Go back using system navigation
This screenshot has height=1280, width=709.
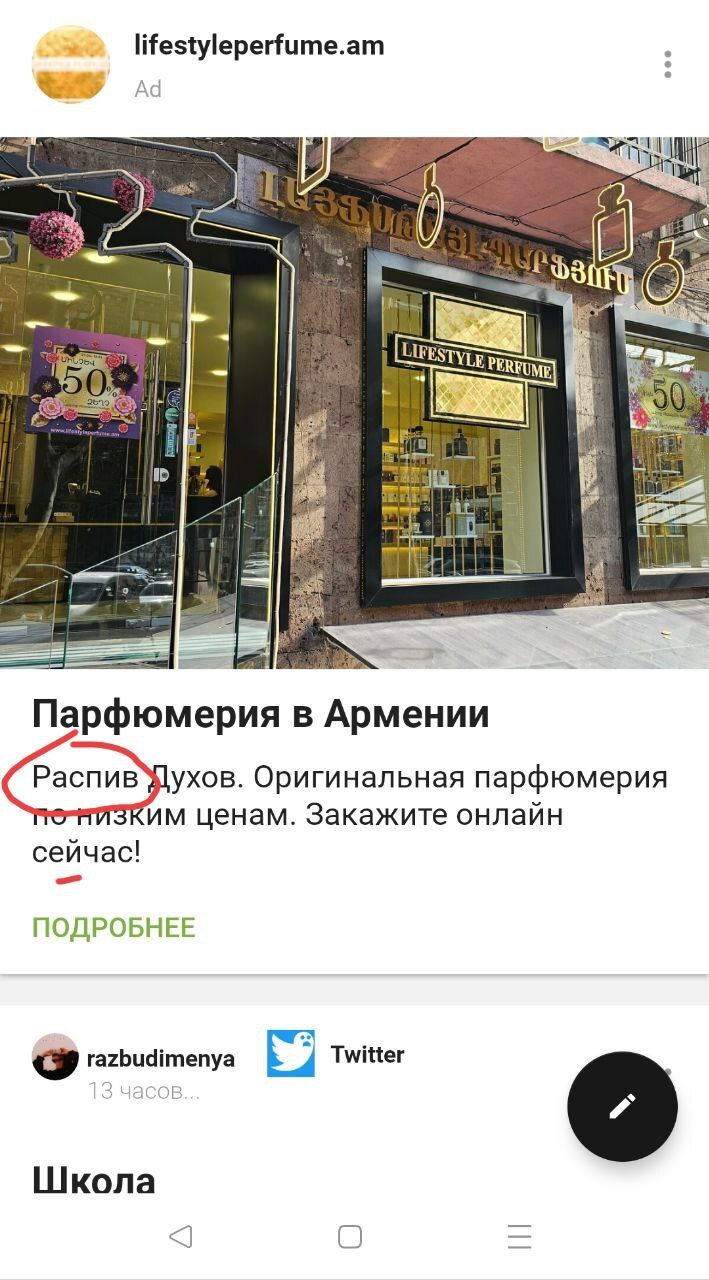click(180, 1237)
